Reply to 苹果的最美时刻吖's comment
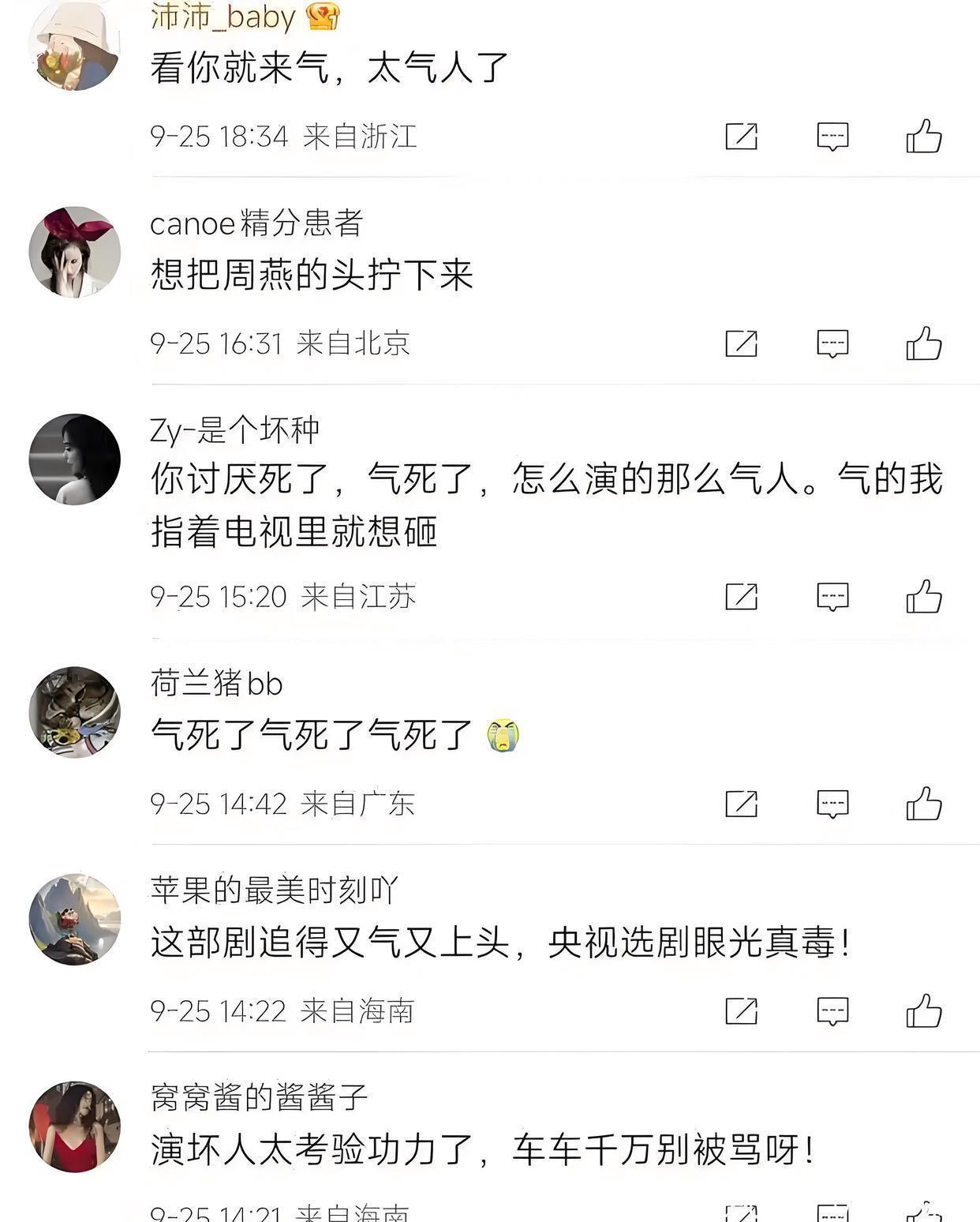The height and width of the screenshot is (1222, 980). pos(832,1010)
